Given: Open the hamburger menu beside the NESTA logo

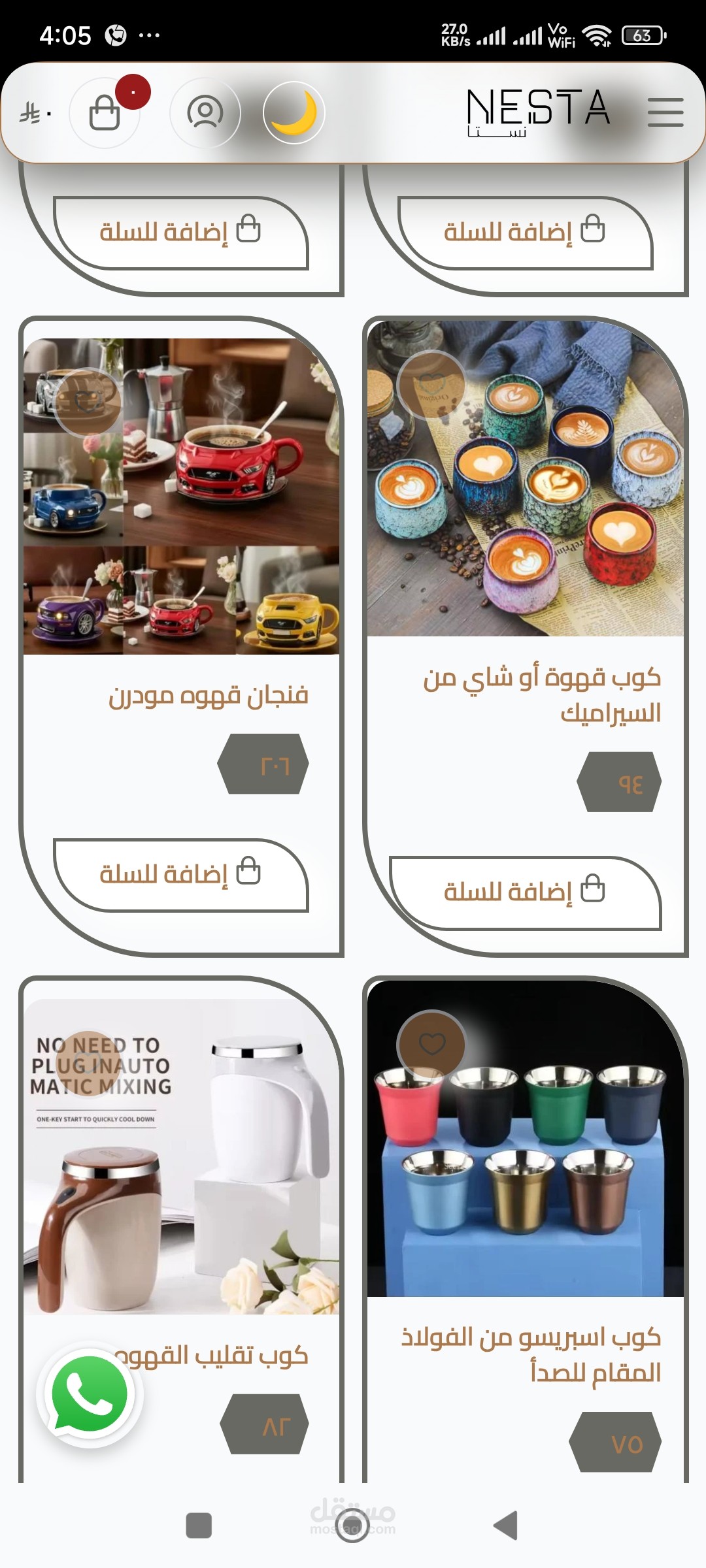Looking at the screenshot, I should point(665,112).
